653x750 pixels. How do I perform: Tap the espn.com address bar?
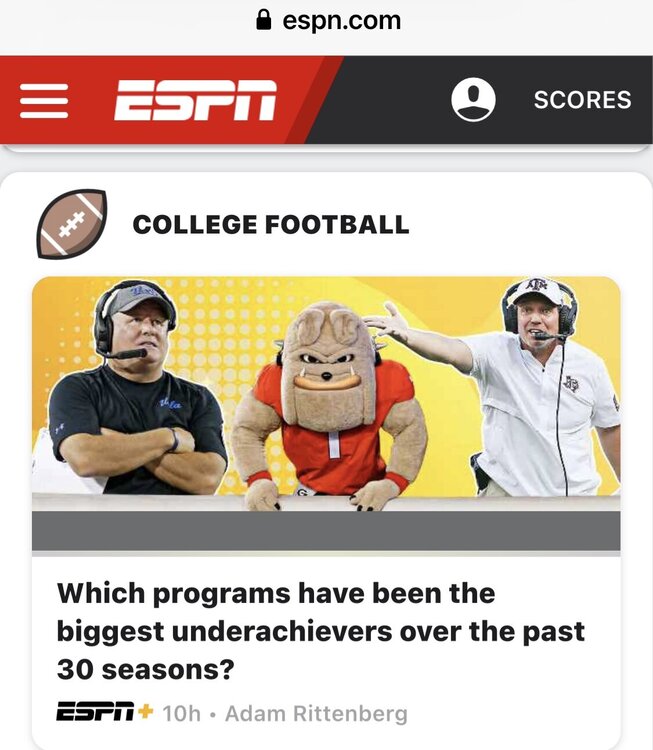[x=327, y=20]
